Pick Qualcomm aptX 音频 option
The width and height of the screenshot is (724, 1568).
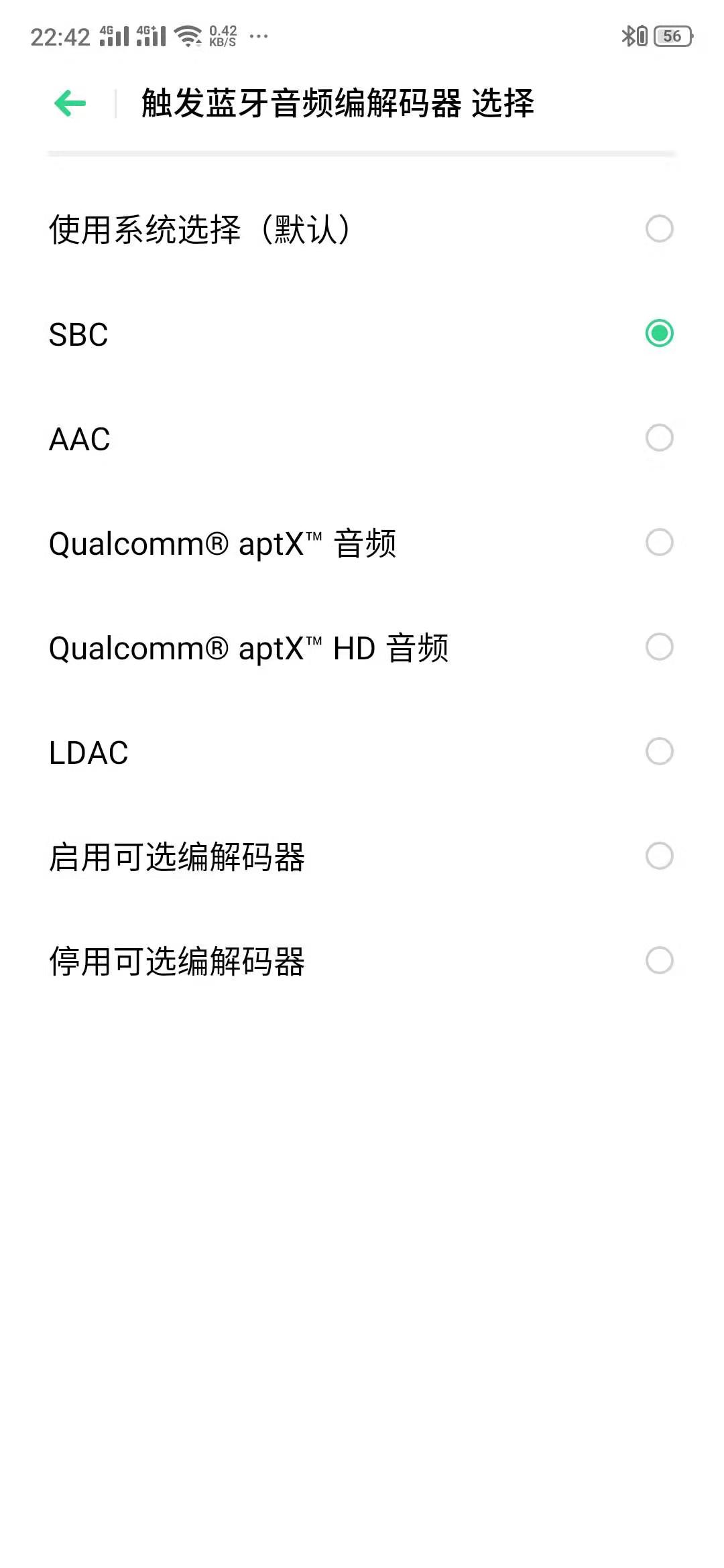[x=362, y=543]
